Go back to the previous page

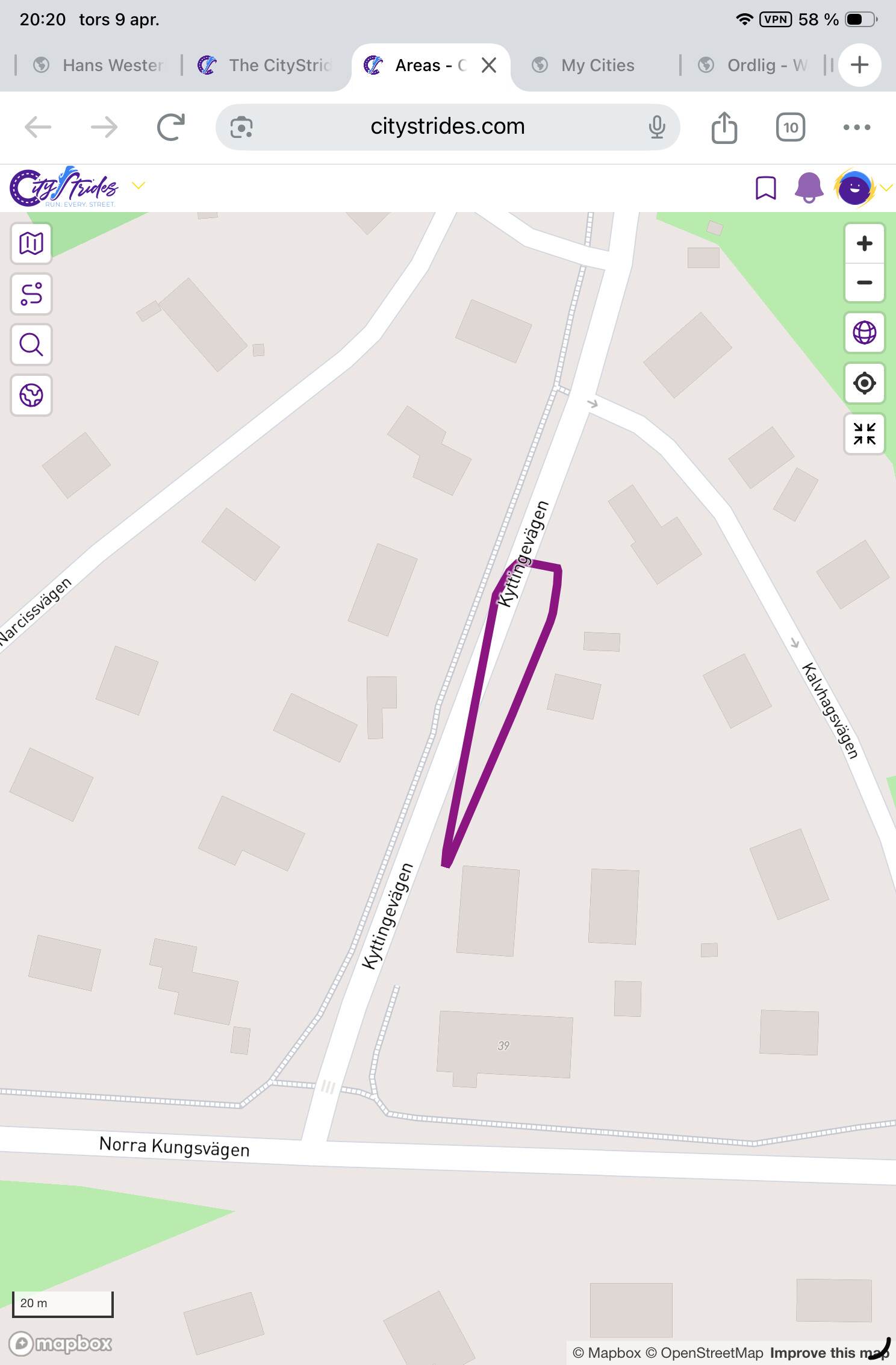(38, 127)
